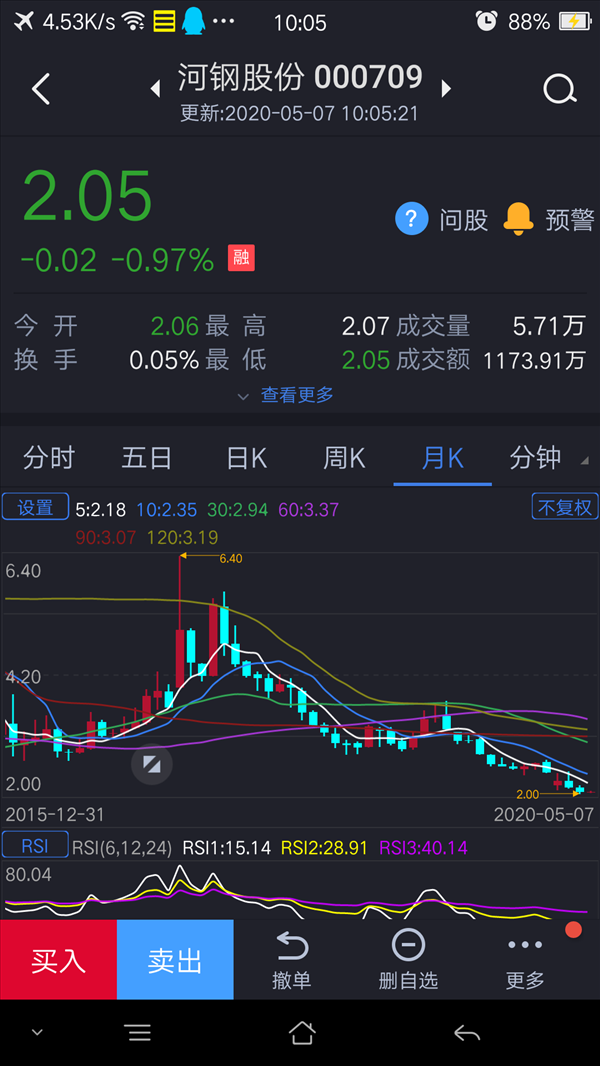
Task: Open 撤单 to cancel orders
Action: 292,959
